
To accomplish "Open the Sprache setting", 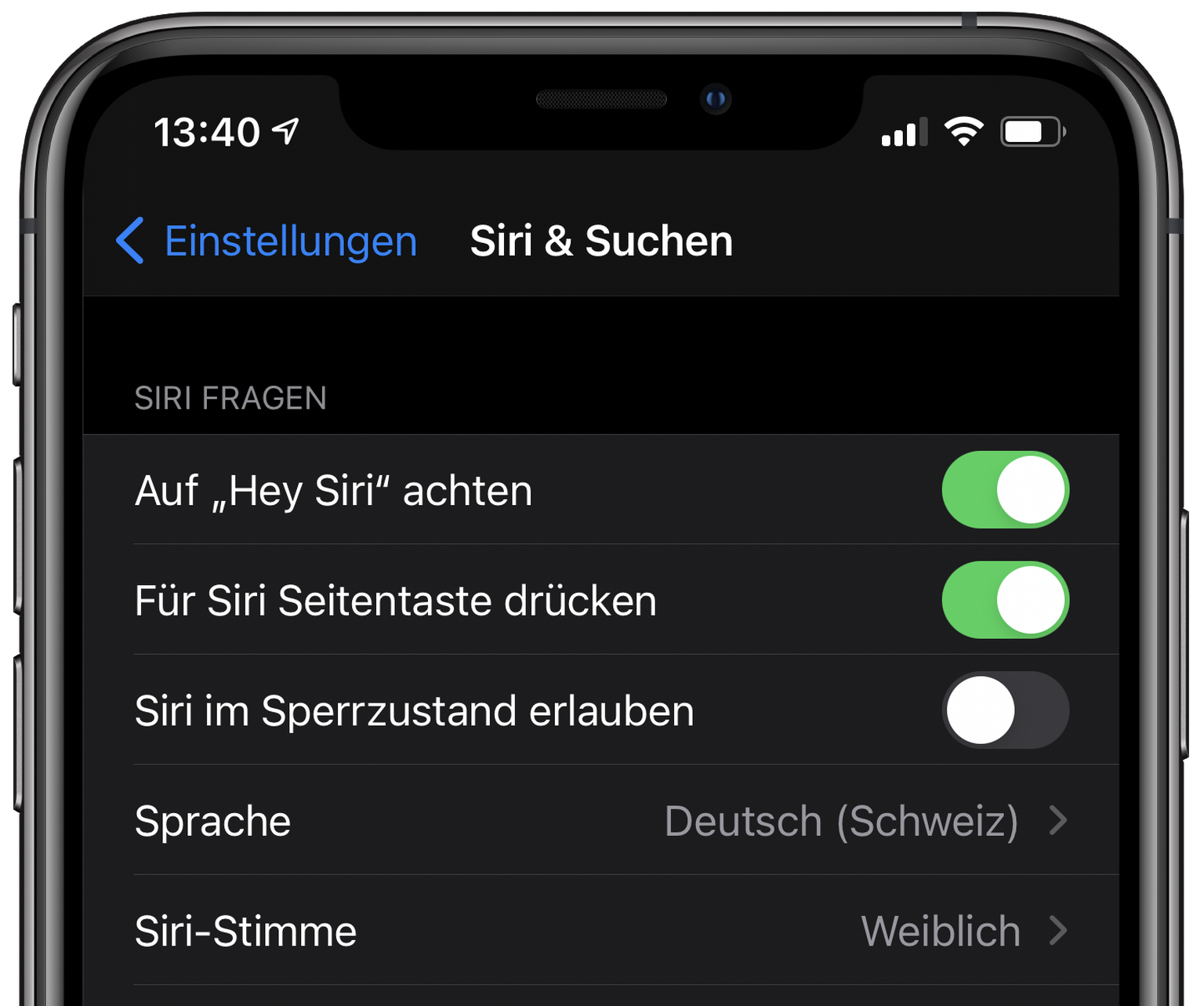I will pos(601,821).
